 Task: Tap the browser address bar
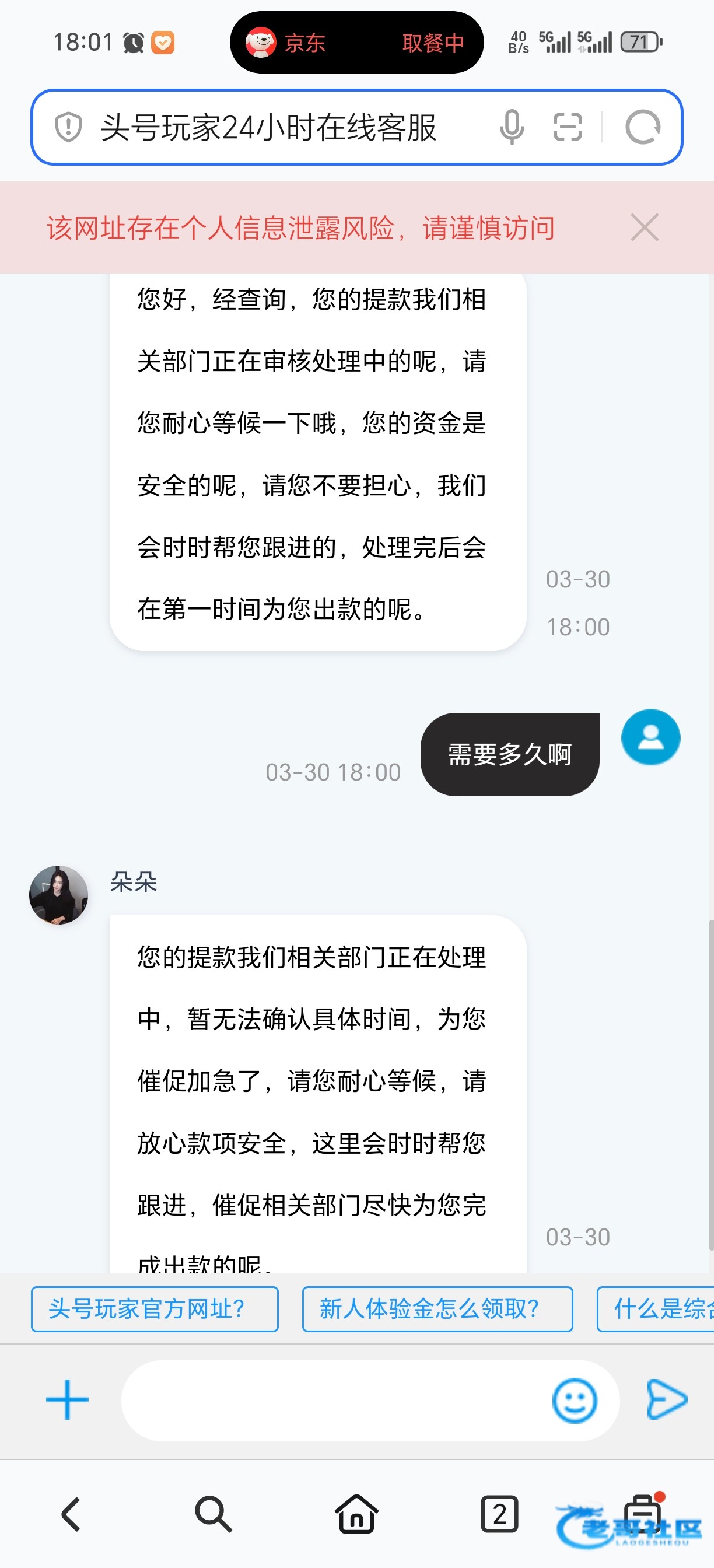[x=268, y=128]
